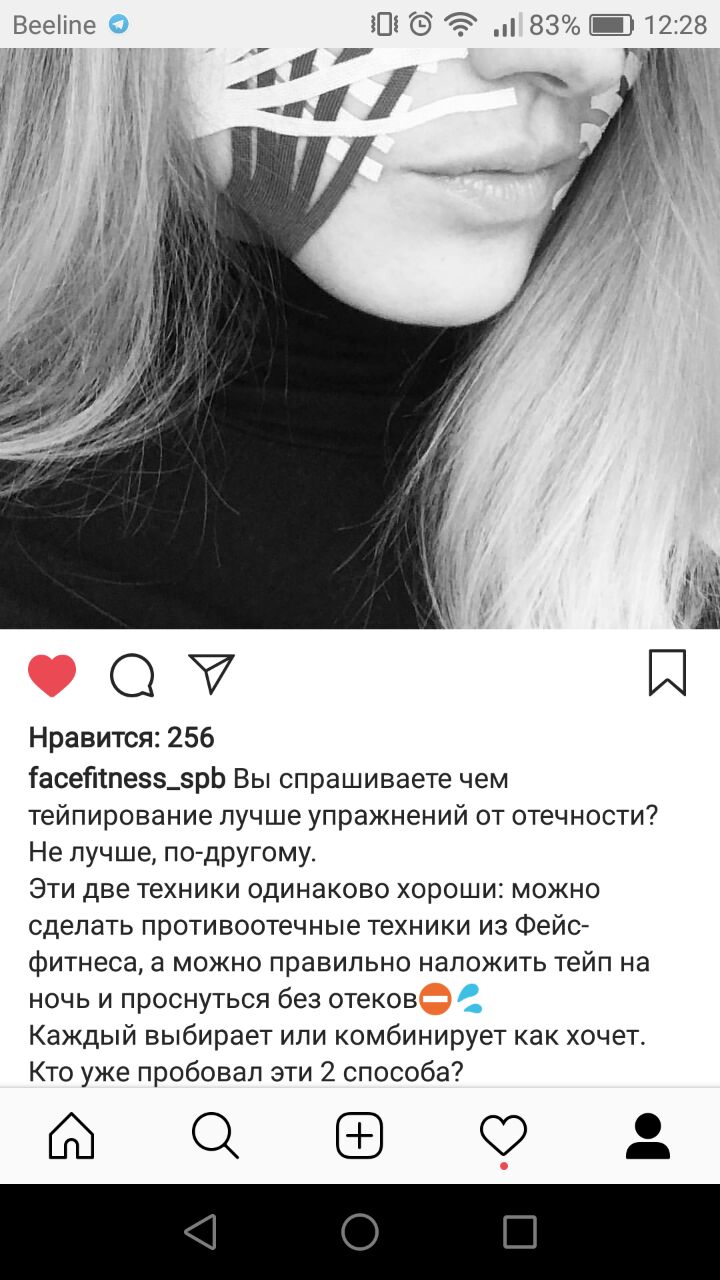Share the post via the paper plane icon
720x1280 pixels.
click(x=211, y=674)
